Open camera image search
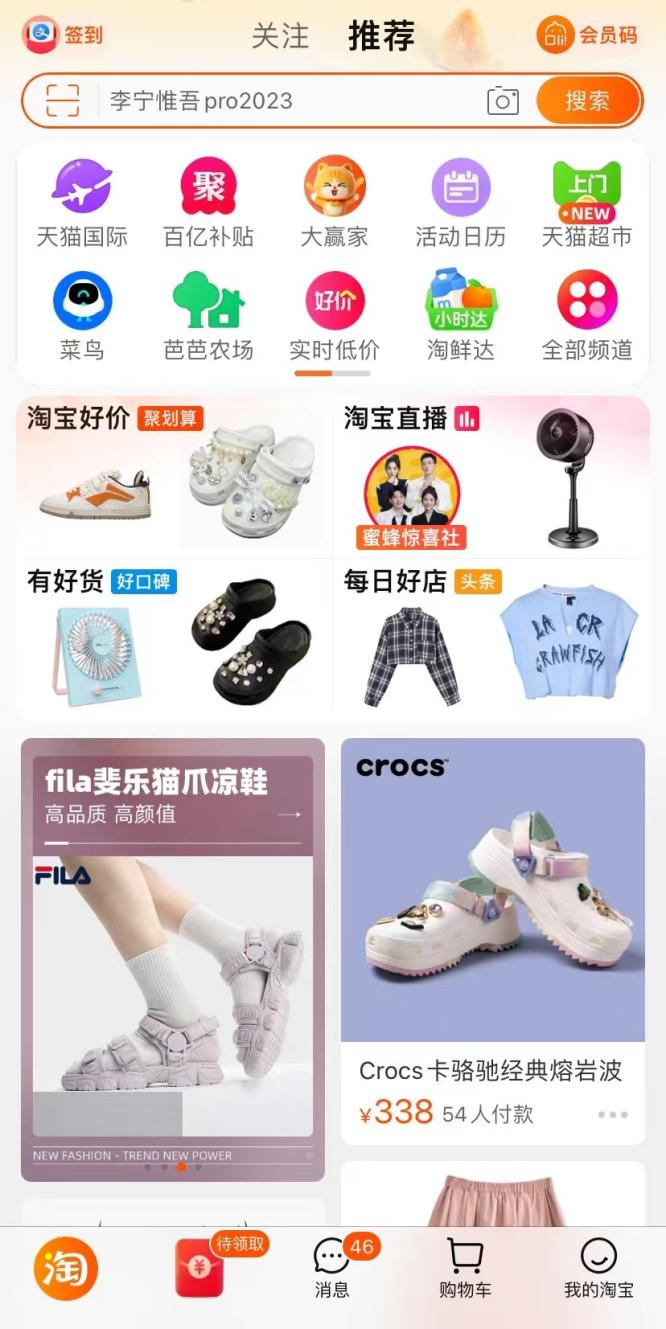This screenshot has width=666, height=1329. [x=503, y=101]
